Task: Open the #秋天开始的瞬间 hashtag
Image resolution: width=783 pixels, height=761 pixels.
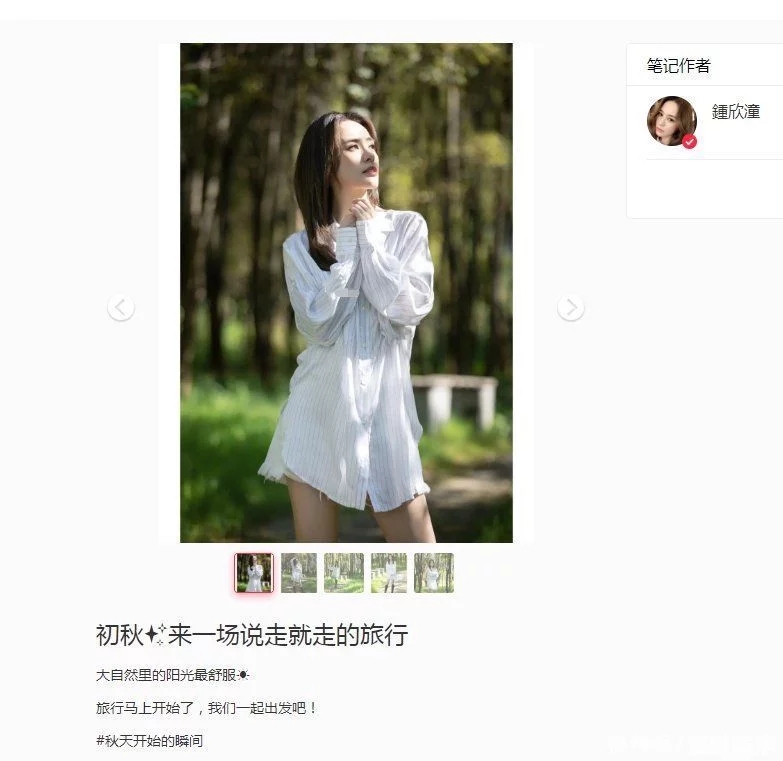Action: pyautogui.click(x=150, y=741)
